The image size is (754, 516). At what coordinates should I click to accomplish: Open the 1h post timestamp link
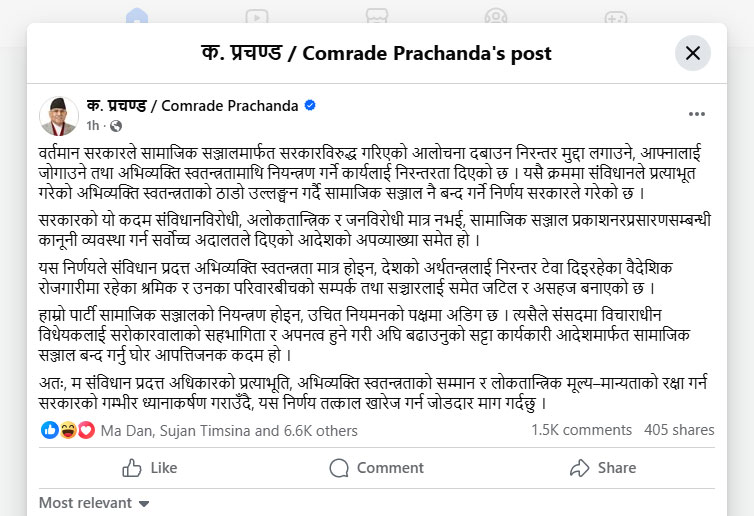(x=93, y=126)
